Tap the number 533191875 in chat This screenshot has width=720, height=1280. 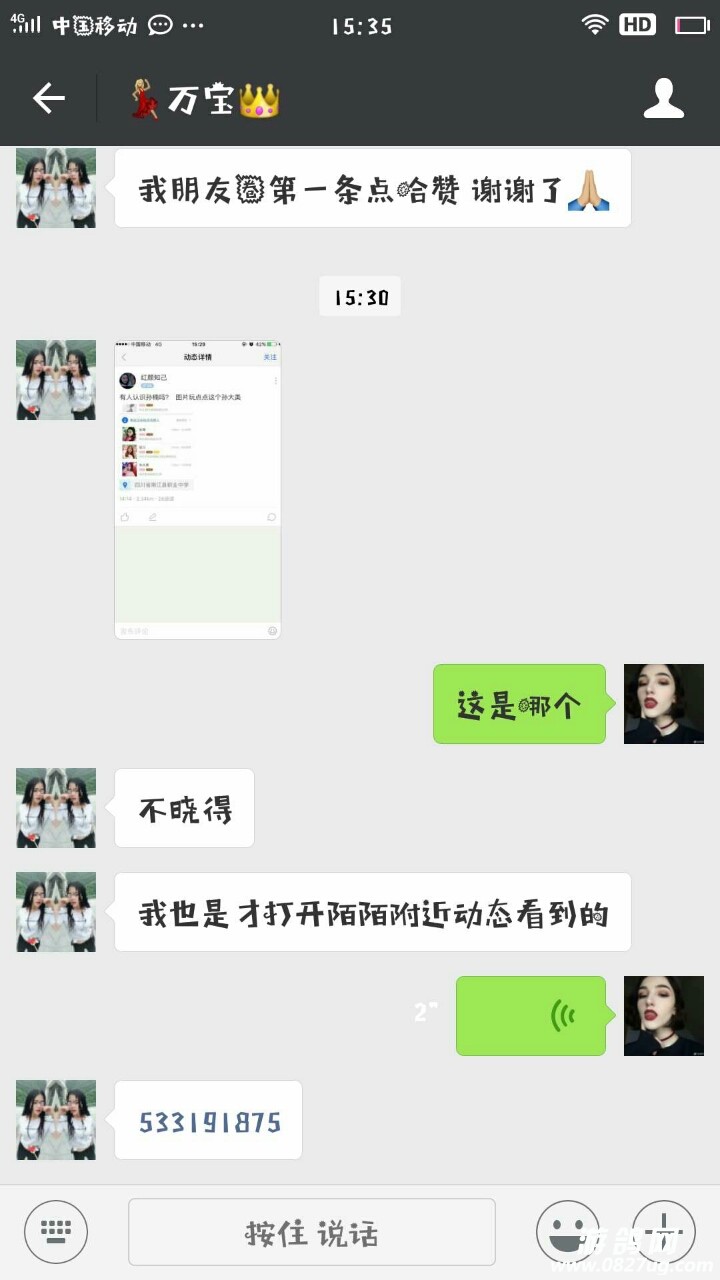pos(209,1121)
